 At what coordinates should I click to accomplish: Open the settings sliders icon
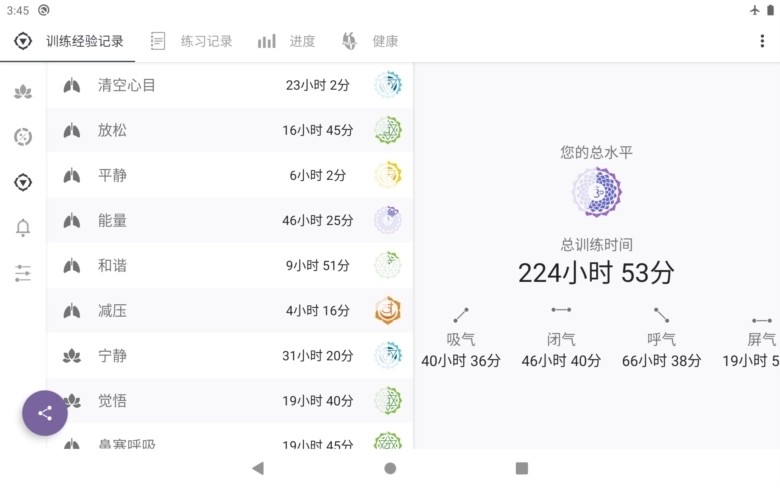click(23, 273)
